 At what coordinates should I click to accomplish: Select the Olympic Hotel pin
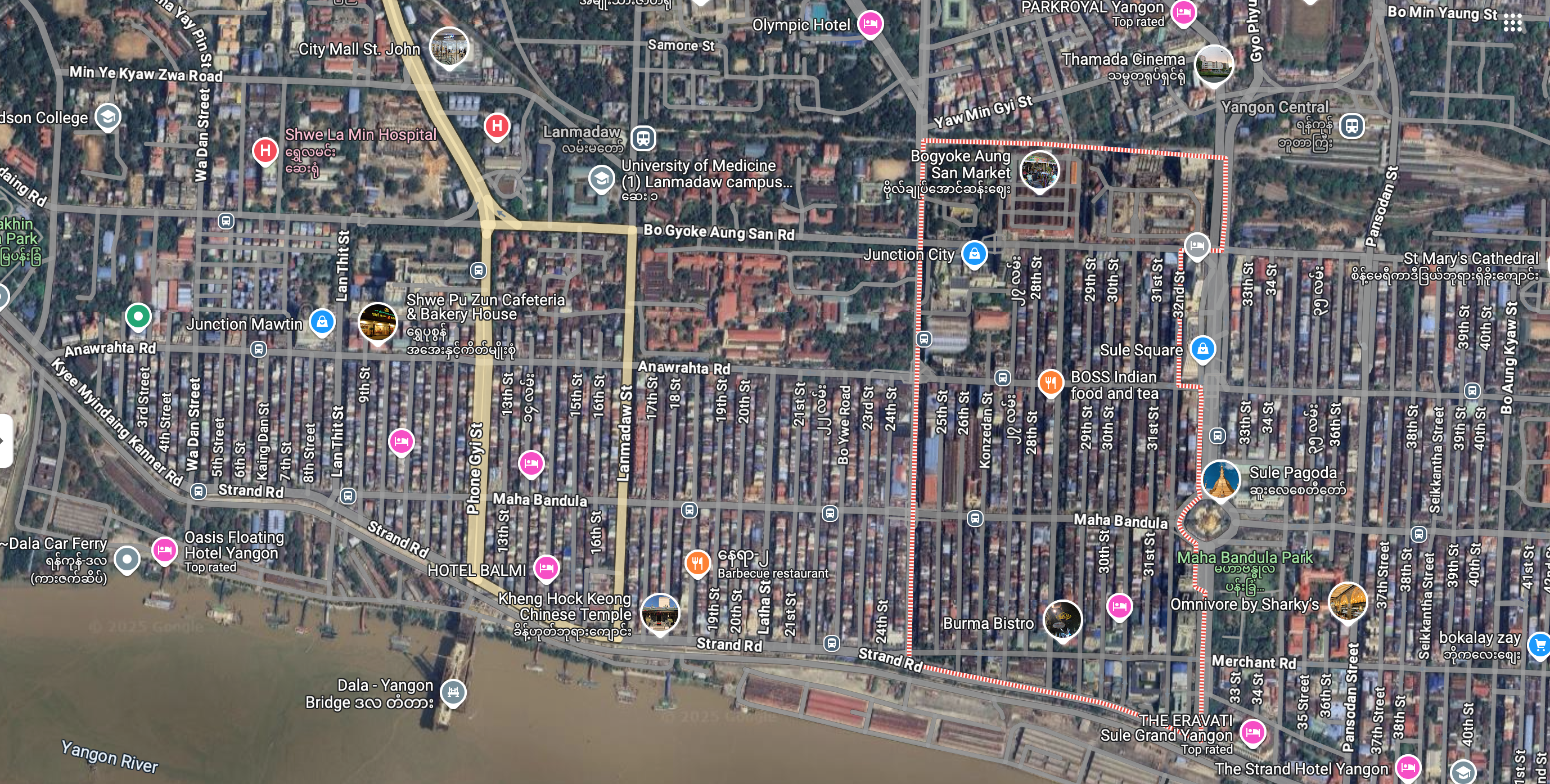pyautogui.click(x=870, y=24)
